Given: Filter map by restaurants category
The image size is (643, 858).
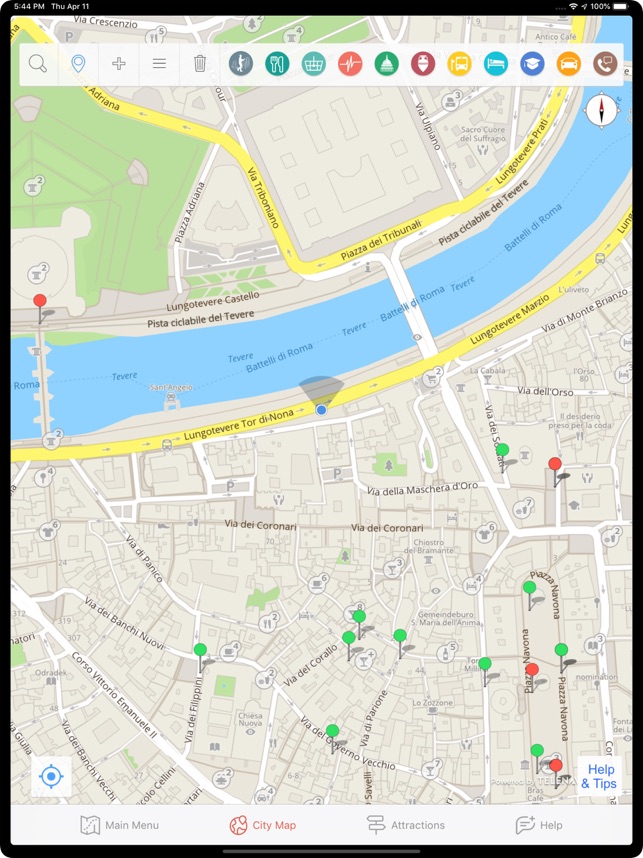Looking at the screenshot, I should (277, 64).
